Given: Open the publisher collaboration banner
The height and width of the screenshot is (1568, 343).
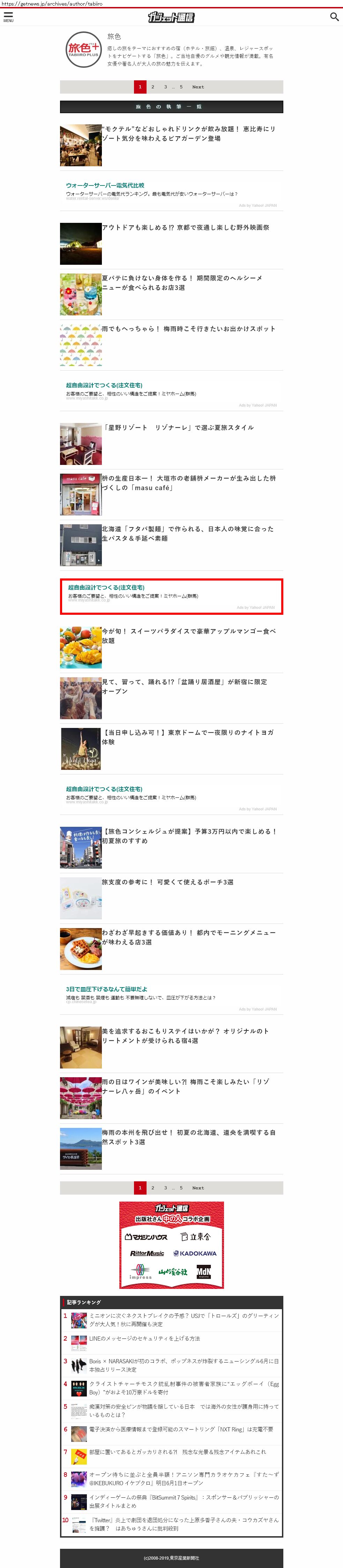Looking at the screenshot, I should [172, 1245].
